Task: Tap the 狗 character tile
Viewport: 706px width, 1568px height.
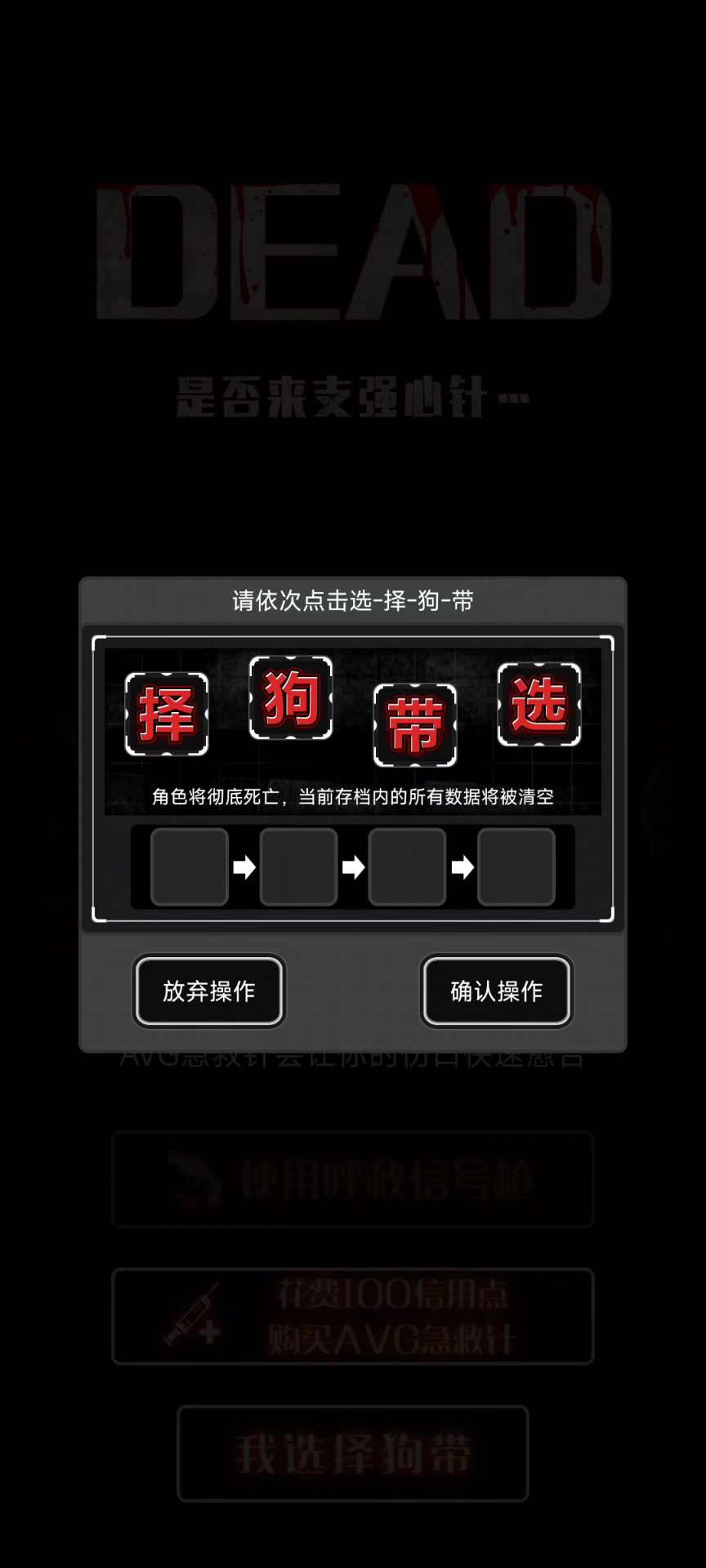Action: (291, 697)
